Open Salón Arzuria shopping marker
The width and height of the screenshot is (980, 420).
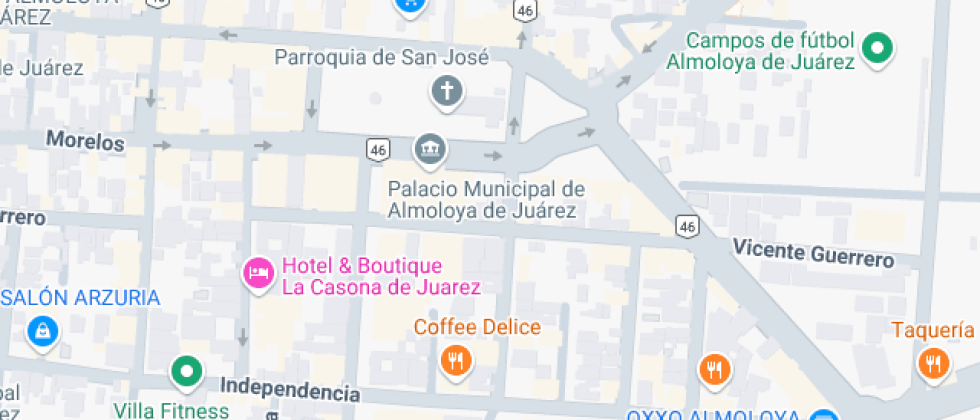click(x=41, y=329)
